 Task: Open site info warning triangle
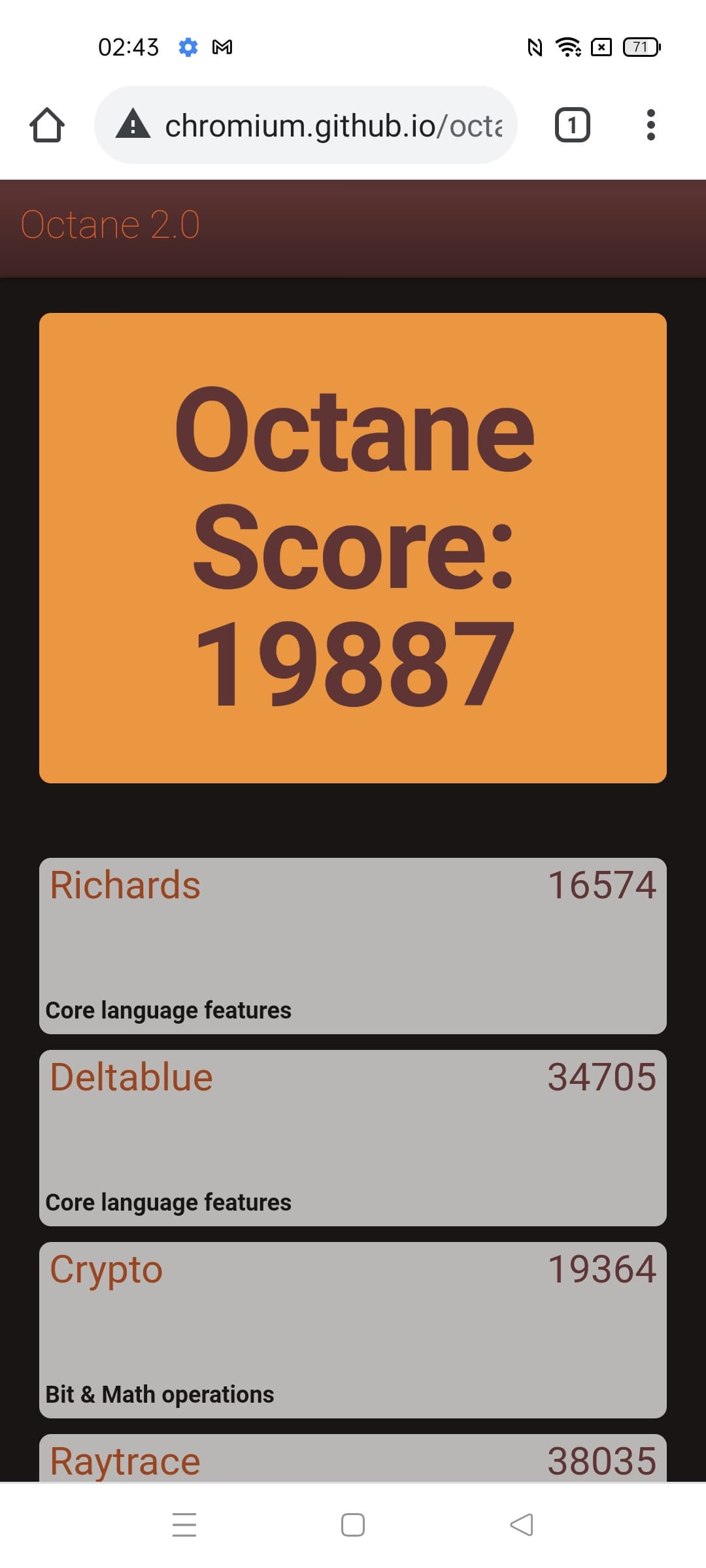point(133,124)
